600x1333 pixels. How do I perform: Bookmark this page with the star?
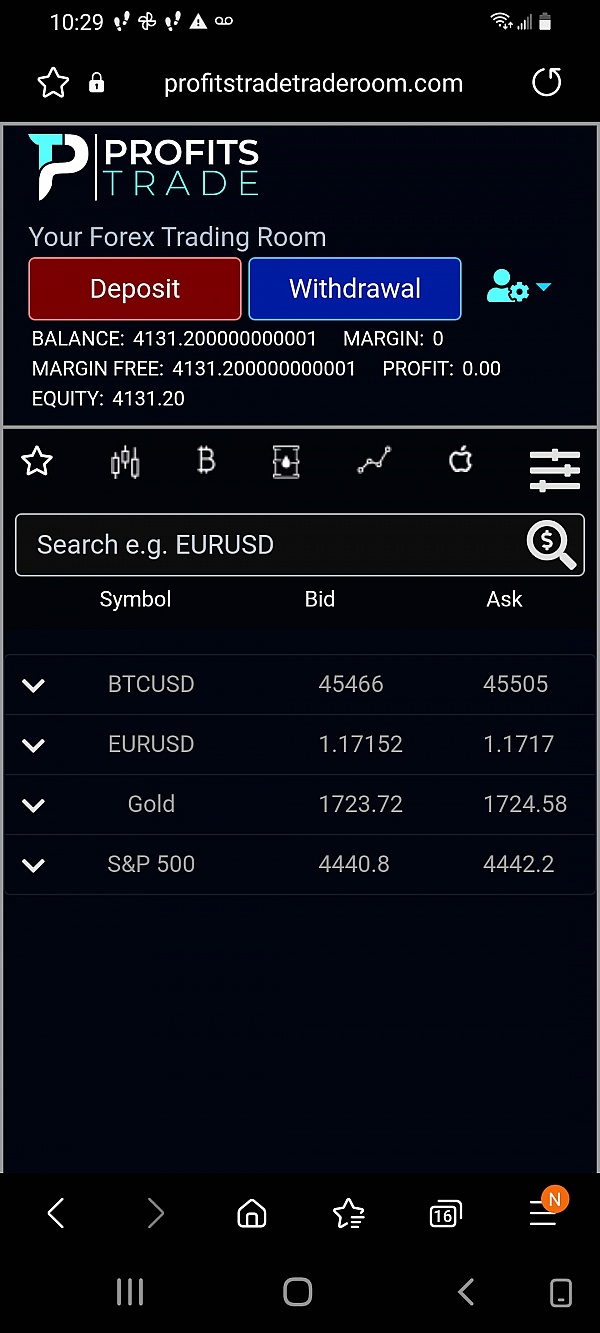(52, 83)
